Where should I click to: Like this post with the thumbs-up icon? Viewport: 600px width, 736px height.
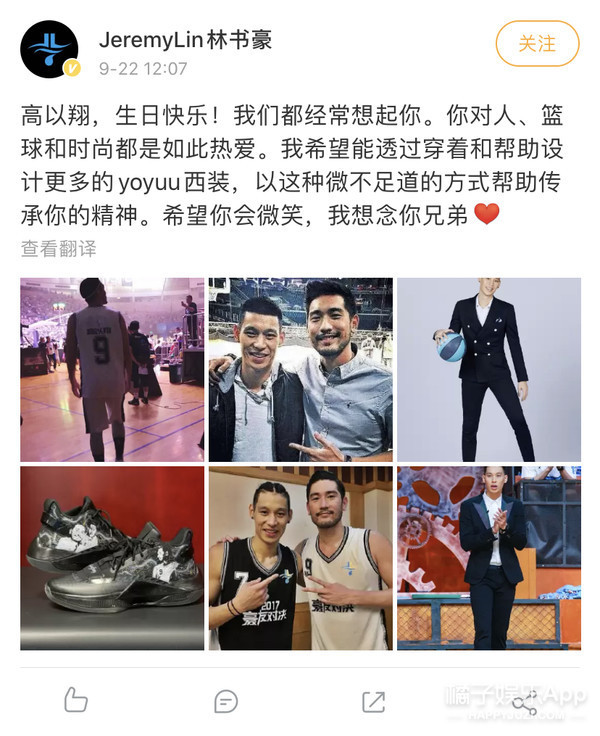coord(76,701)
